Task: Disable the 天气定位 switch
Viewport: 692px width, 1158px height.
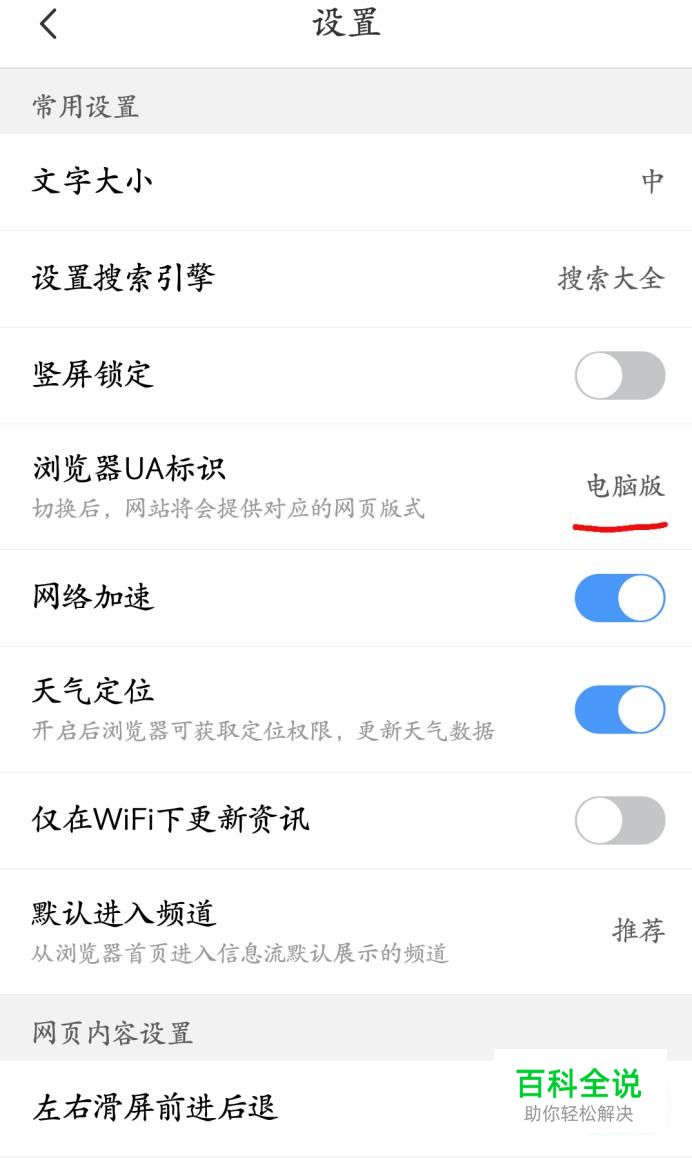Action: coord(620,709)
